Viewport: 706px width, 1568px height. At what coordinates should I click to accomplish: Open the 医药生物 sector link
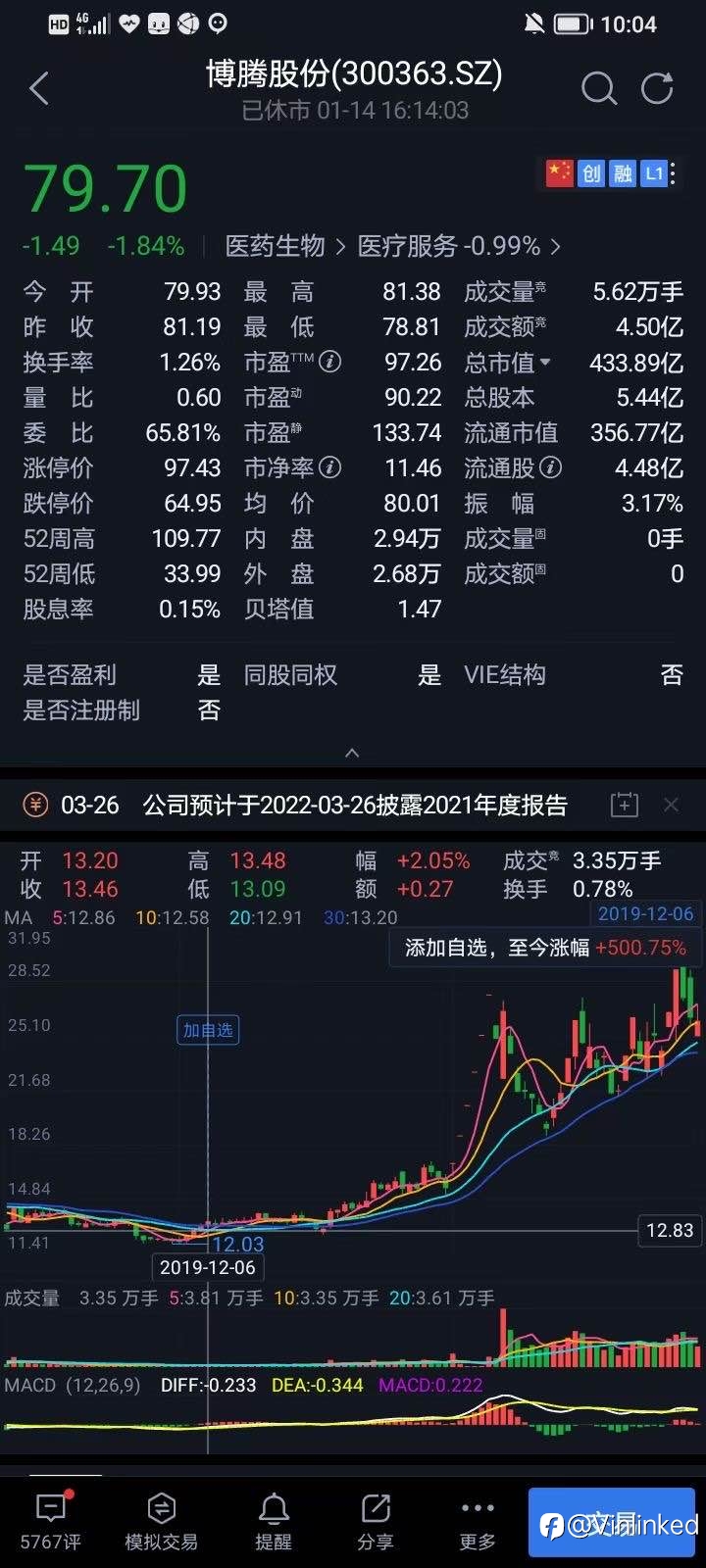tap(276, 246)
